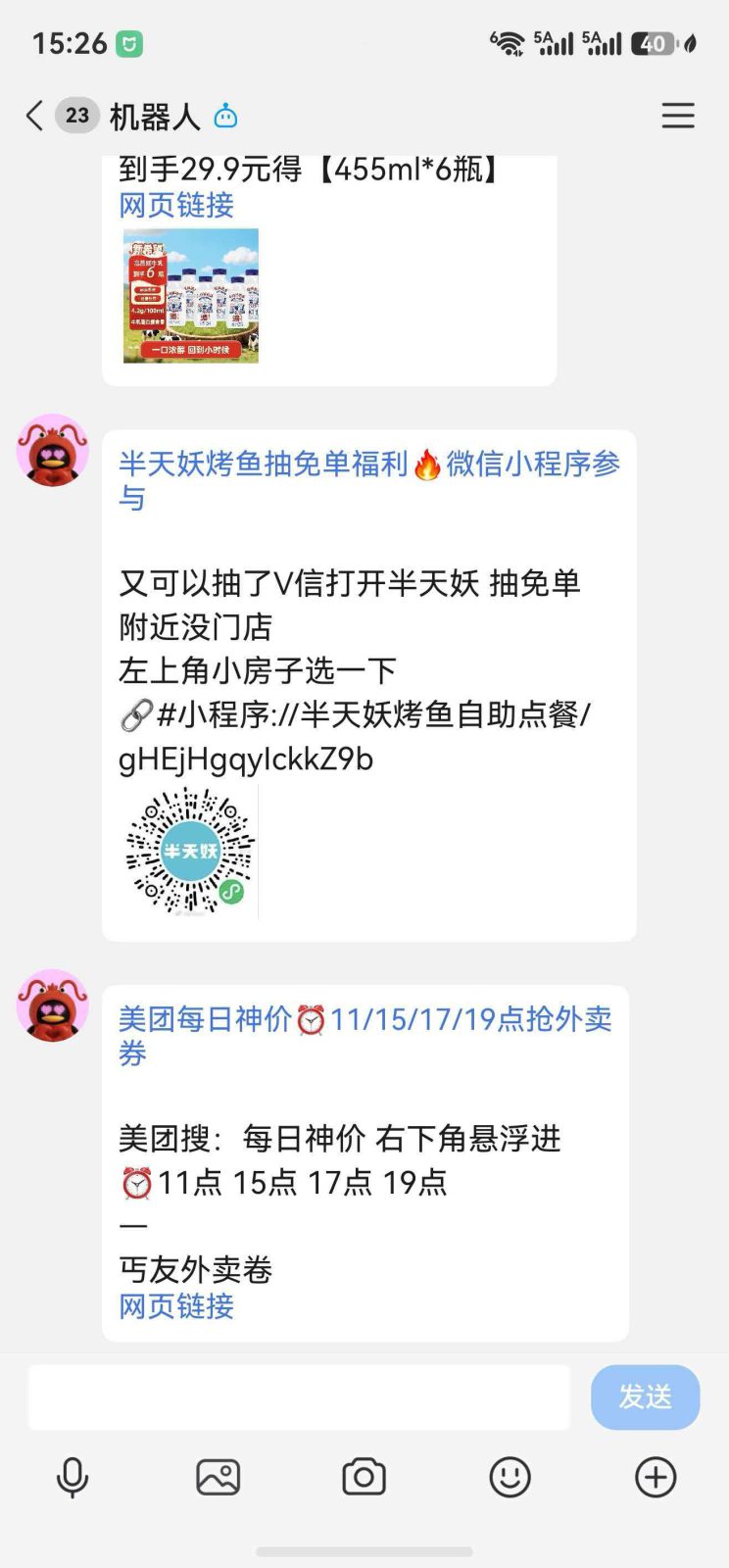Tap the 发送 send button
Image resolution: width=729 pixels, height=1568 pixels.
pyautogui.click(x=645, y=1396)
